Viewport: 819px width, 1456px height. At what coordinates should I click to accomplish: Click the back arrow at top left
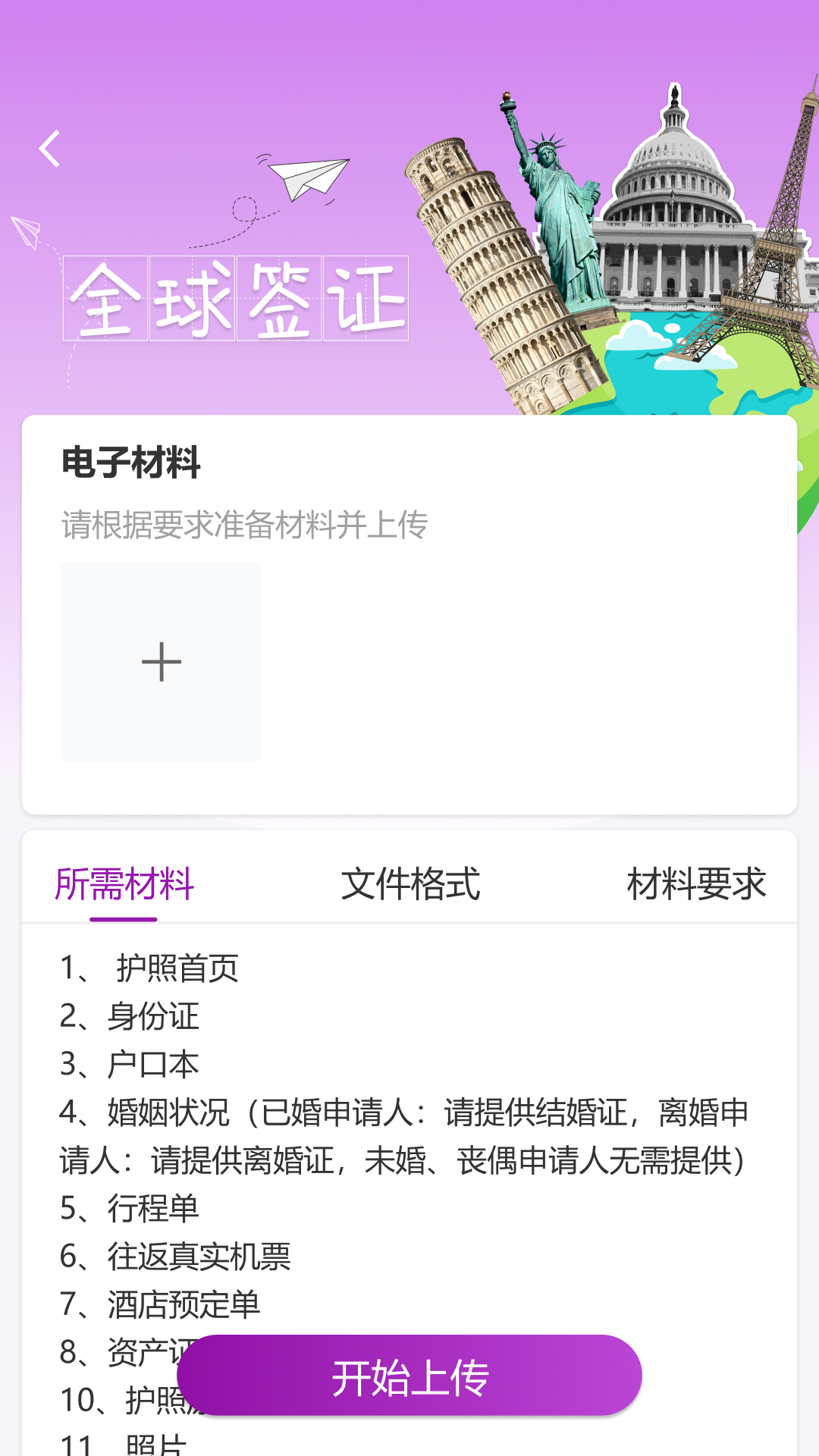click(x=50, y=149)
